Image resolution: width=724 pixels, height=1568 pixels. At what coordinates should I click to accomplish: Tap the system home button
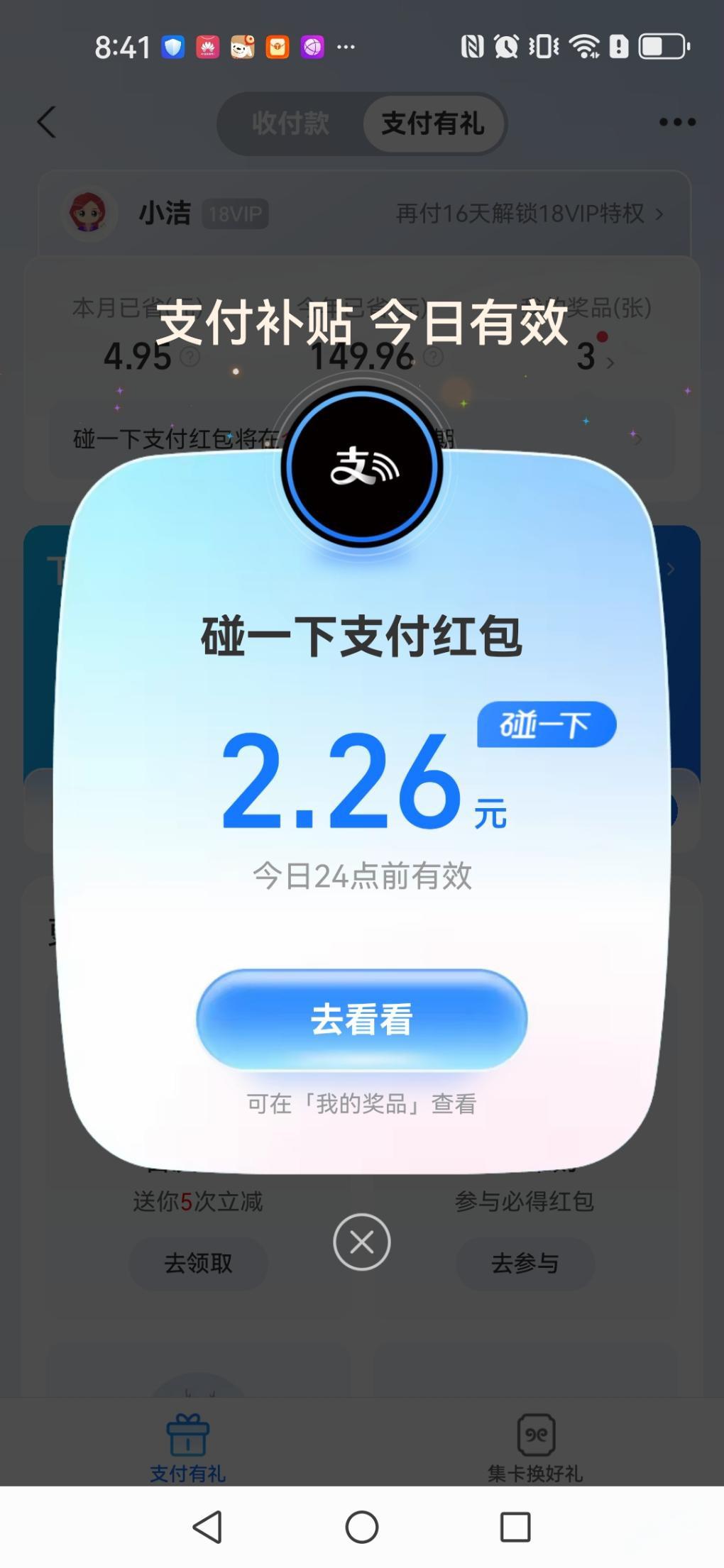361,1527
